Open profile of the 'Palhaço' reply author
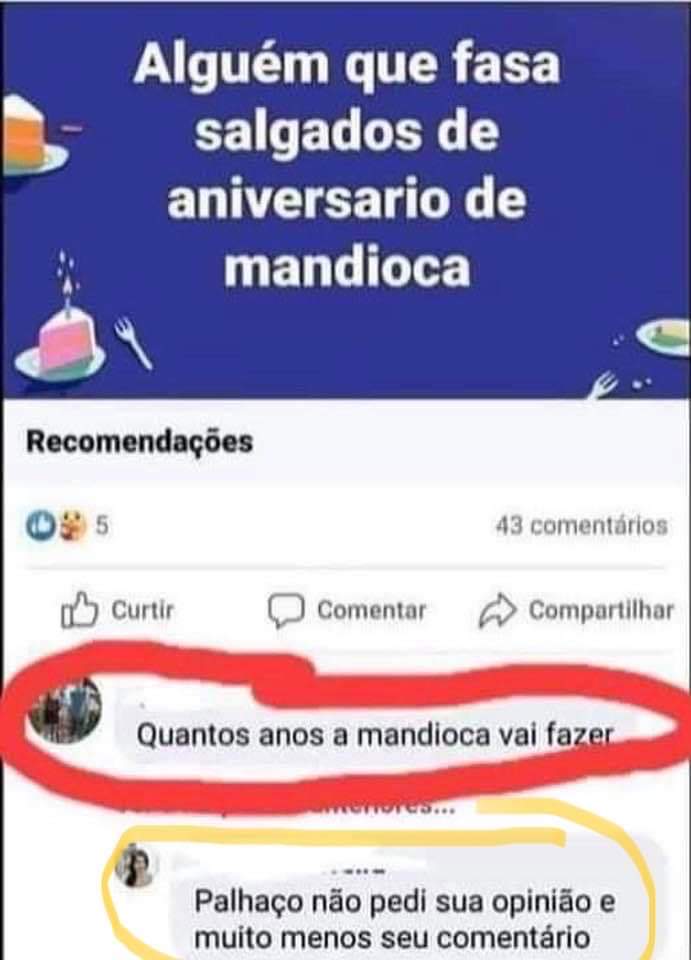This screenshot has height=960, width=691. pyautogui.click(x=135, y=864)
